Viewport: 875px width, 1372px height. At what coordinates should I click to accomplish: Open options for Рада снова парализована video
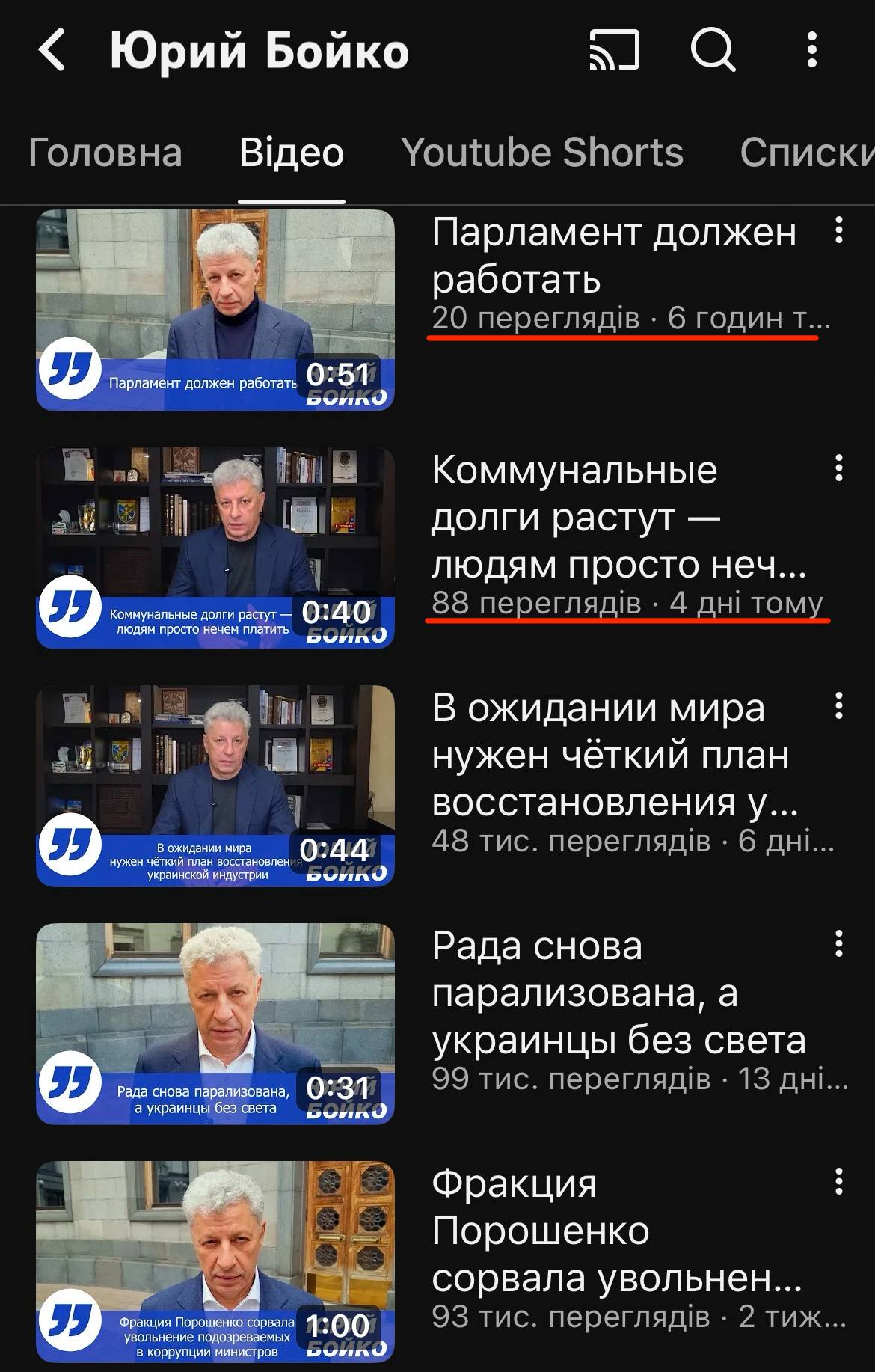(x=839, y=944)
